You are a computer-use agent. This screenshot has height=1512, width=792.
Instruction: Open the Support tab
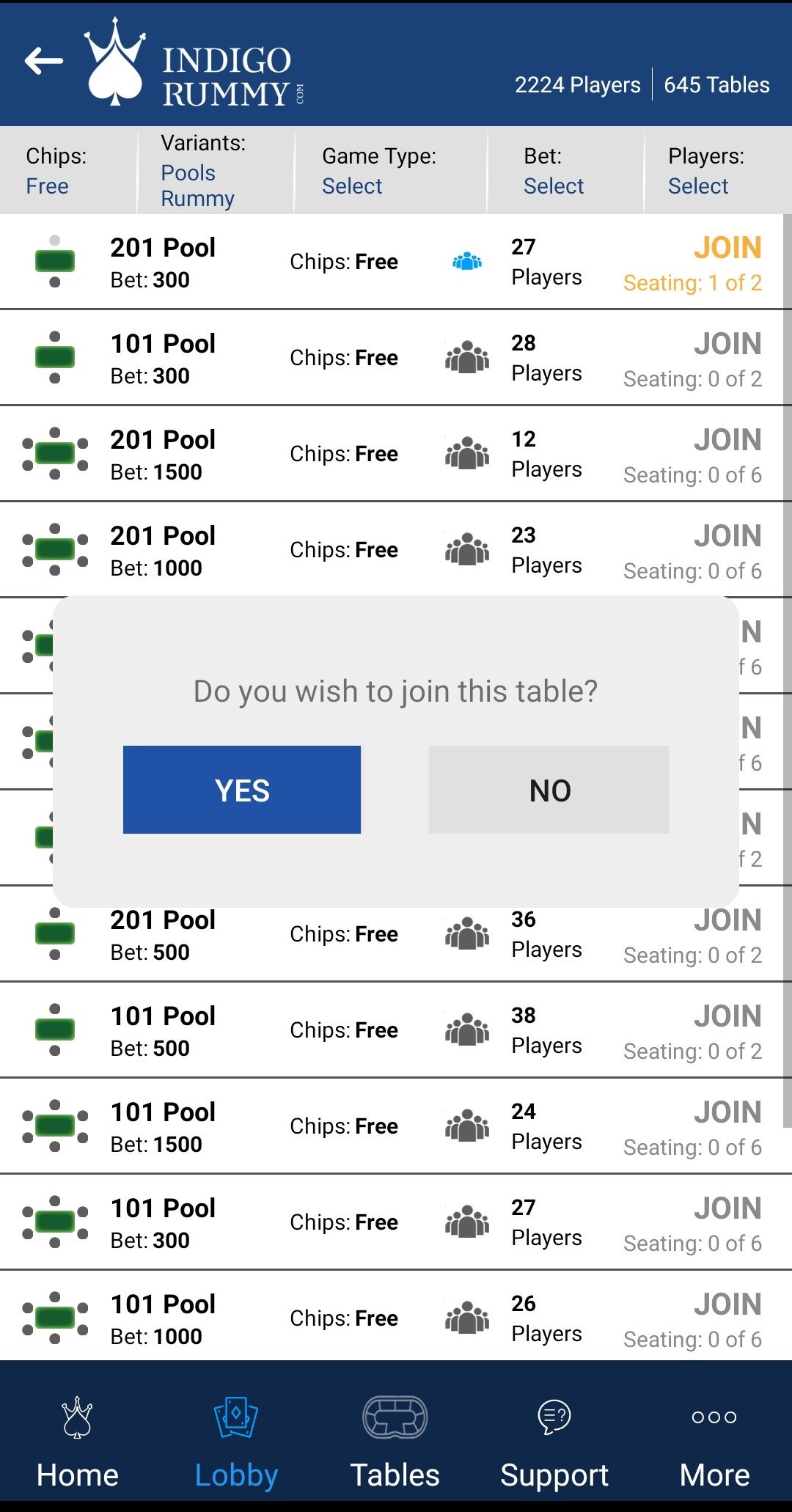tap(554, 1443)
